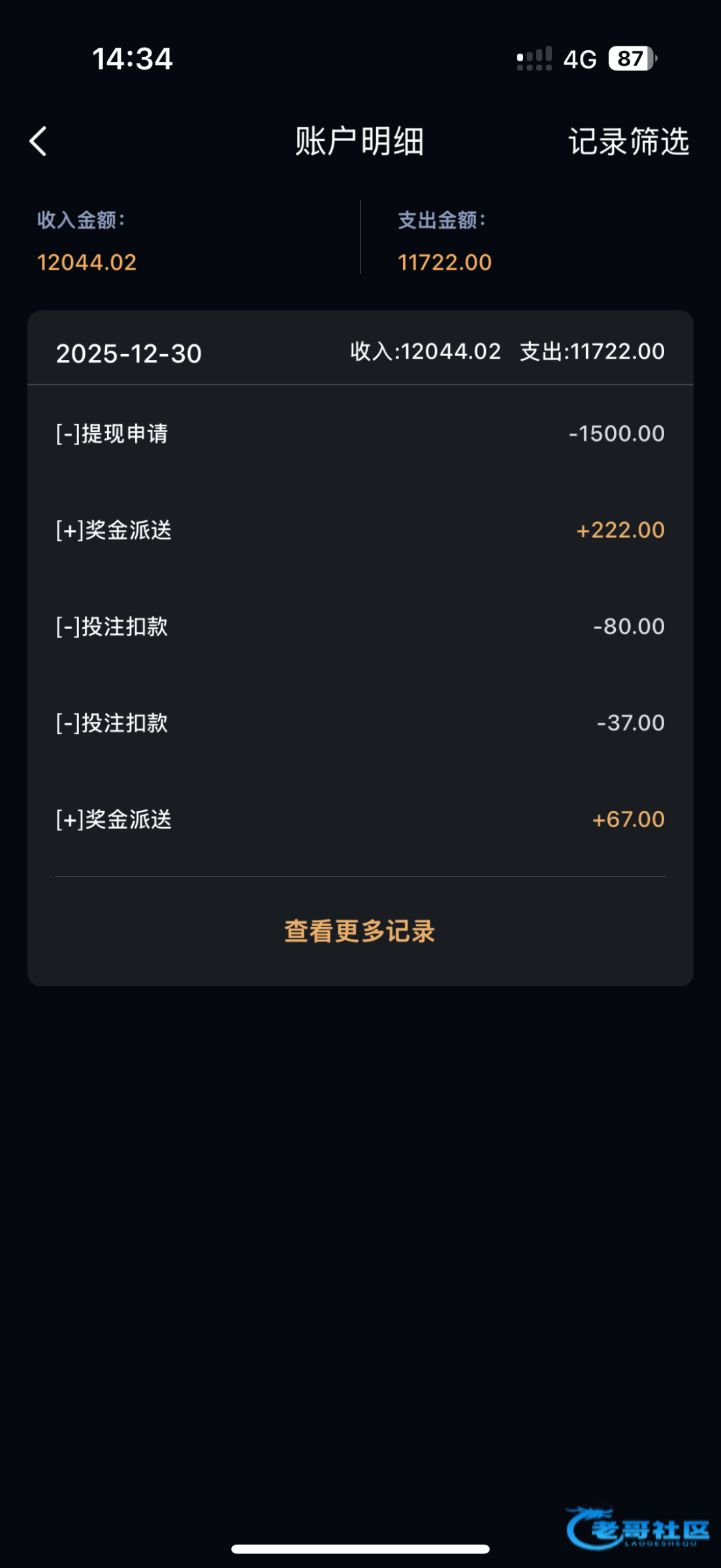The height and width of the screenshot is (1568, 721).
Task: Tap 查看更多记录 to view more records
Action: point(360,931)
